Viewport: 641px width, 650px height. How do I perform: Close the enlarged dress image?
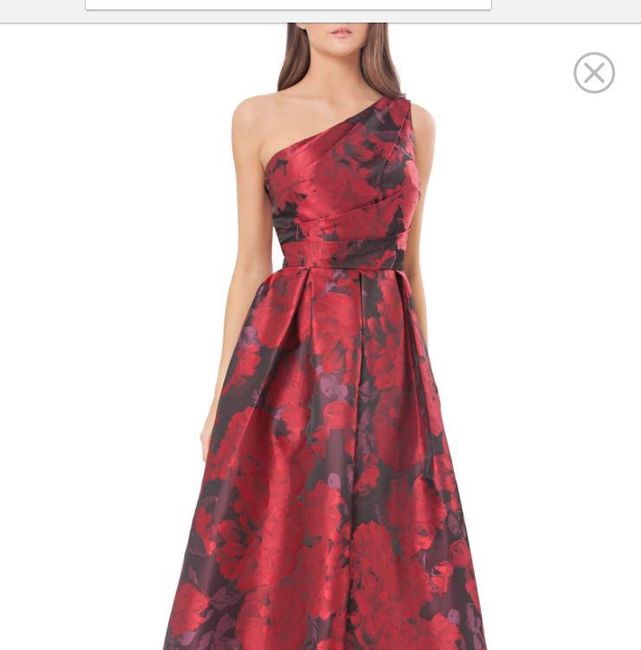click(x=594, y=73)
